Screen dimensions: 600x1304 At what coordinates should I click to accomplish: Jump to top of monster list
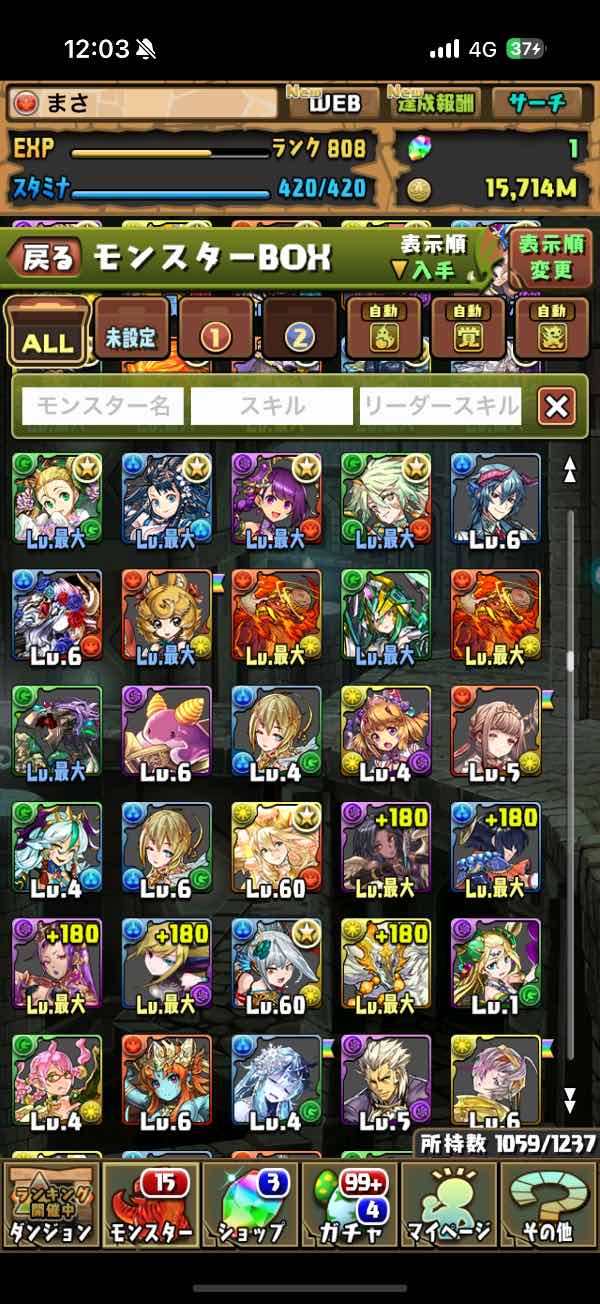coord(570,470)
